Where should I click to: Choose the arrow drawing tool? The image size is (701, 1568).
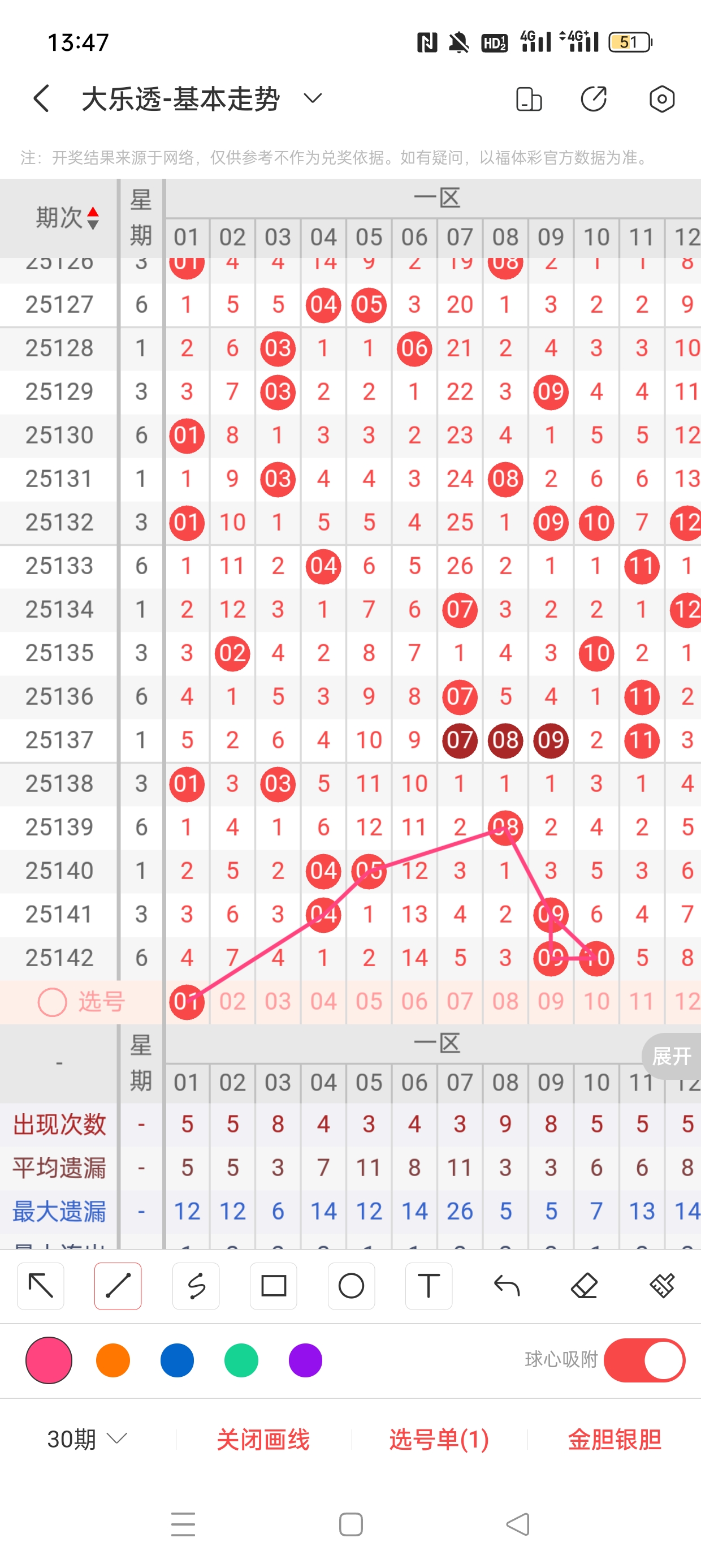point(41,1286)
